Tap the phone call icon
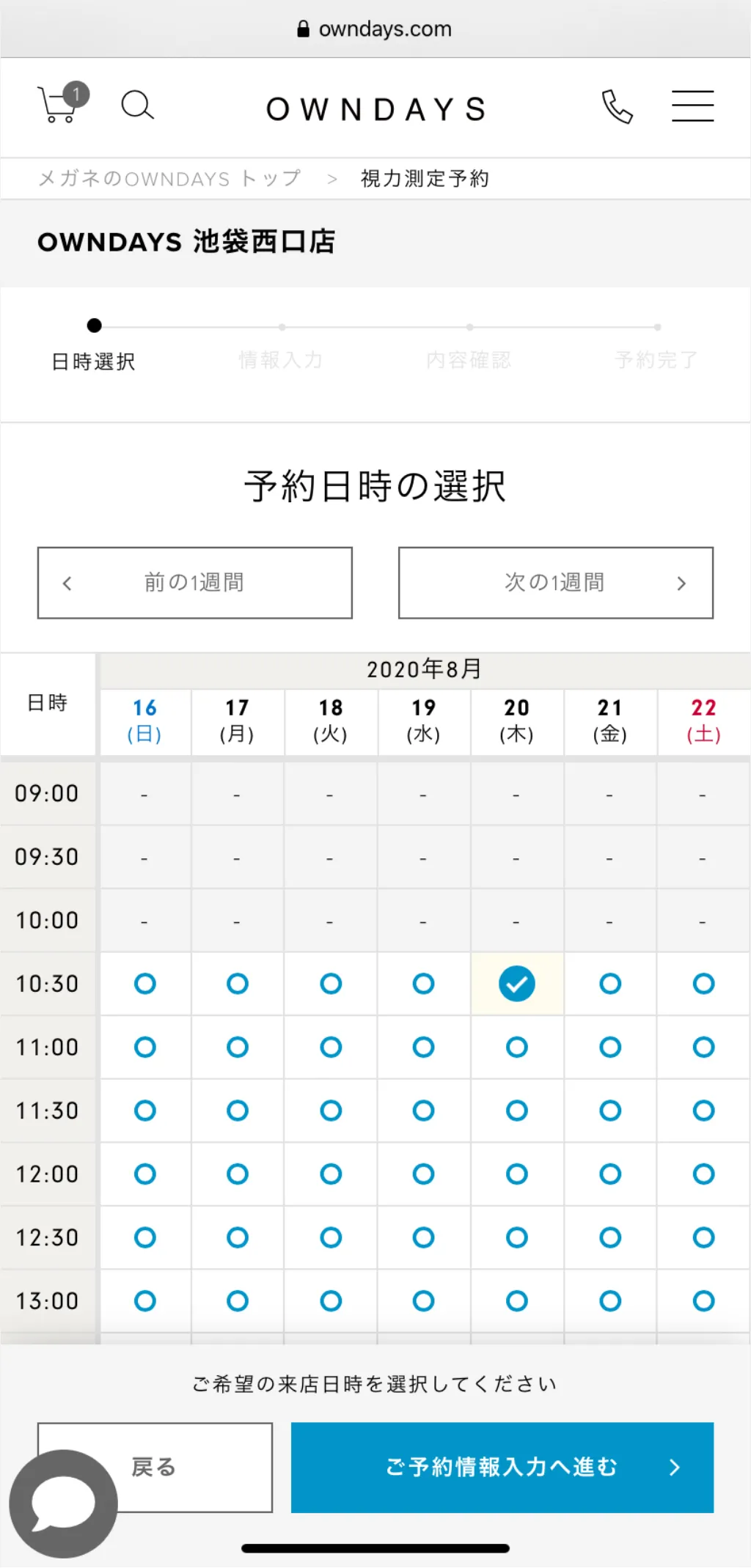The width and height of the screenshot is (751, 1568). (617, 107)
